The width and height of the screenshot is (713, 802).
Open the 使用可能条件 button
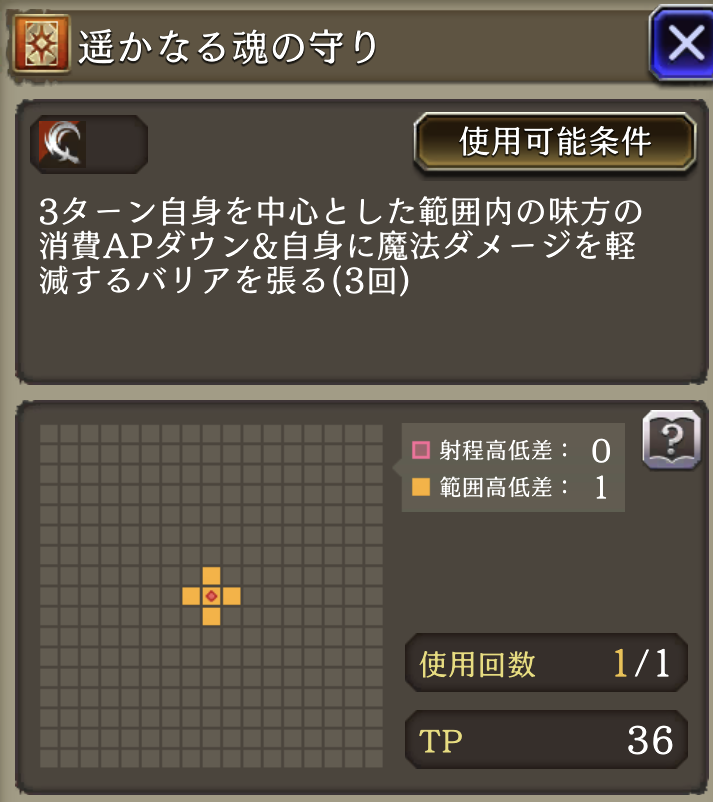coord(554,143)
